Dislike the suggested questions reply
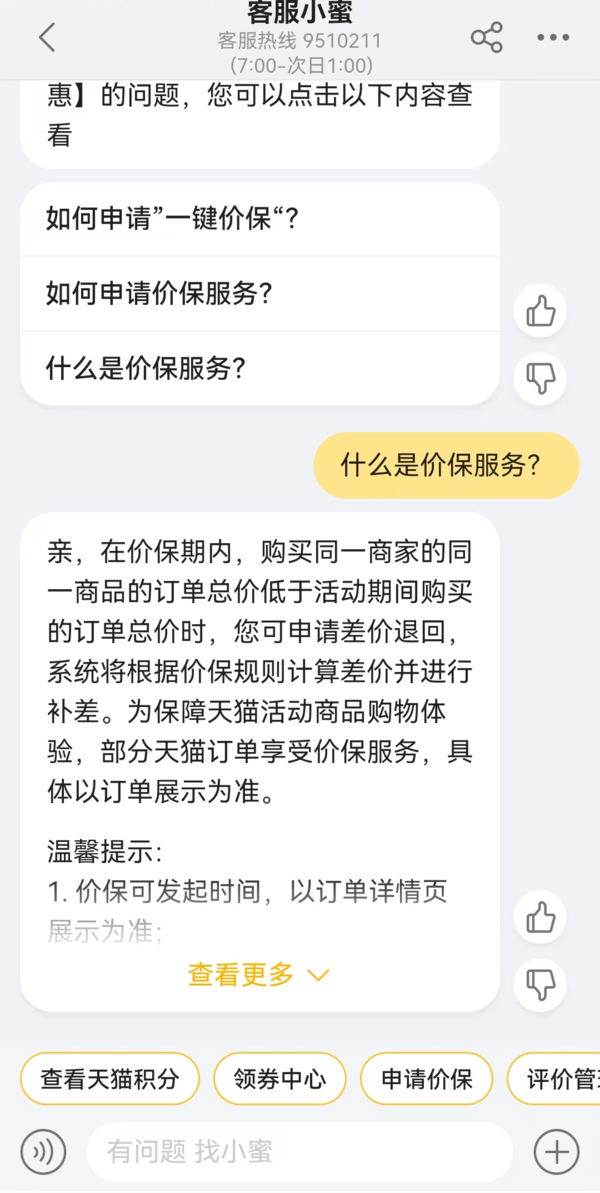The width and height of the screenshot is (600, 1193). (540, 377)
